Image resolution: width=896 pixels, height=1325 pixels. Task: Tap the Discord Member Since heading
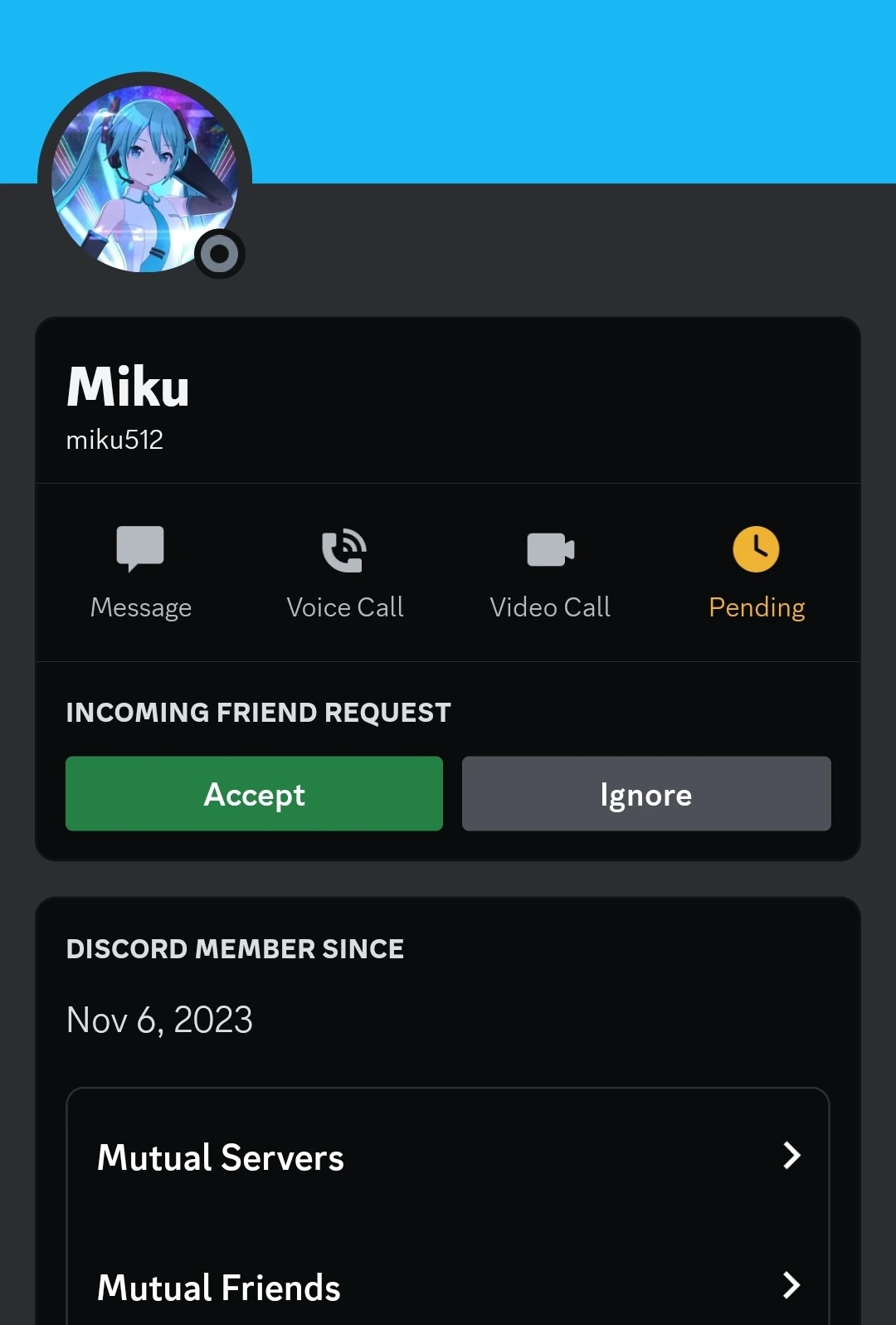[x=235, y=948]
